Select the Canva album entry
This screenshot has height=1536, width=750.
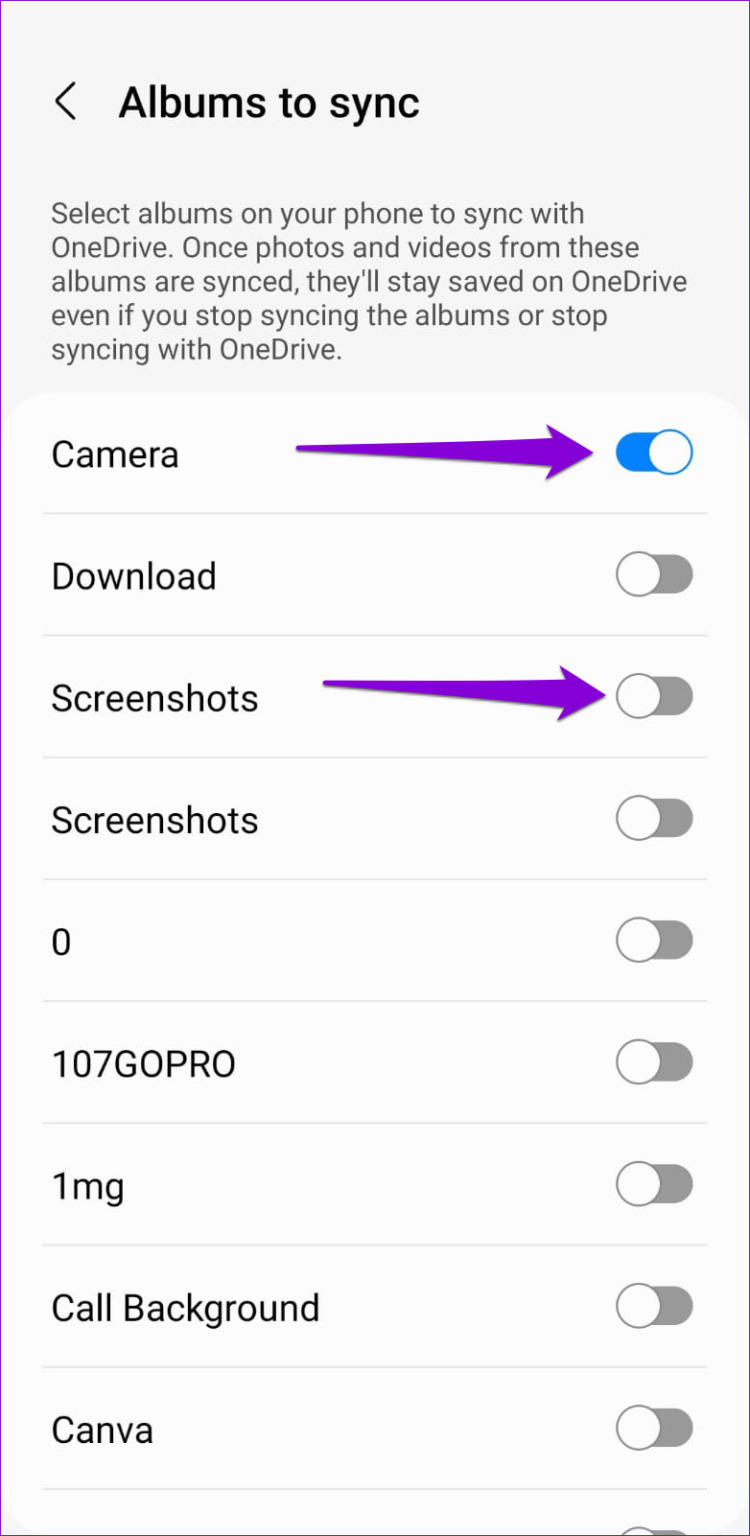[x=102, y=1429]
